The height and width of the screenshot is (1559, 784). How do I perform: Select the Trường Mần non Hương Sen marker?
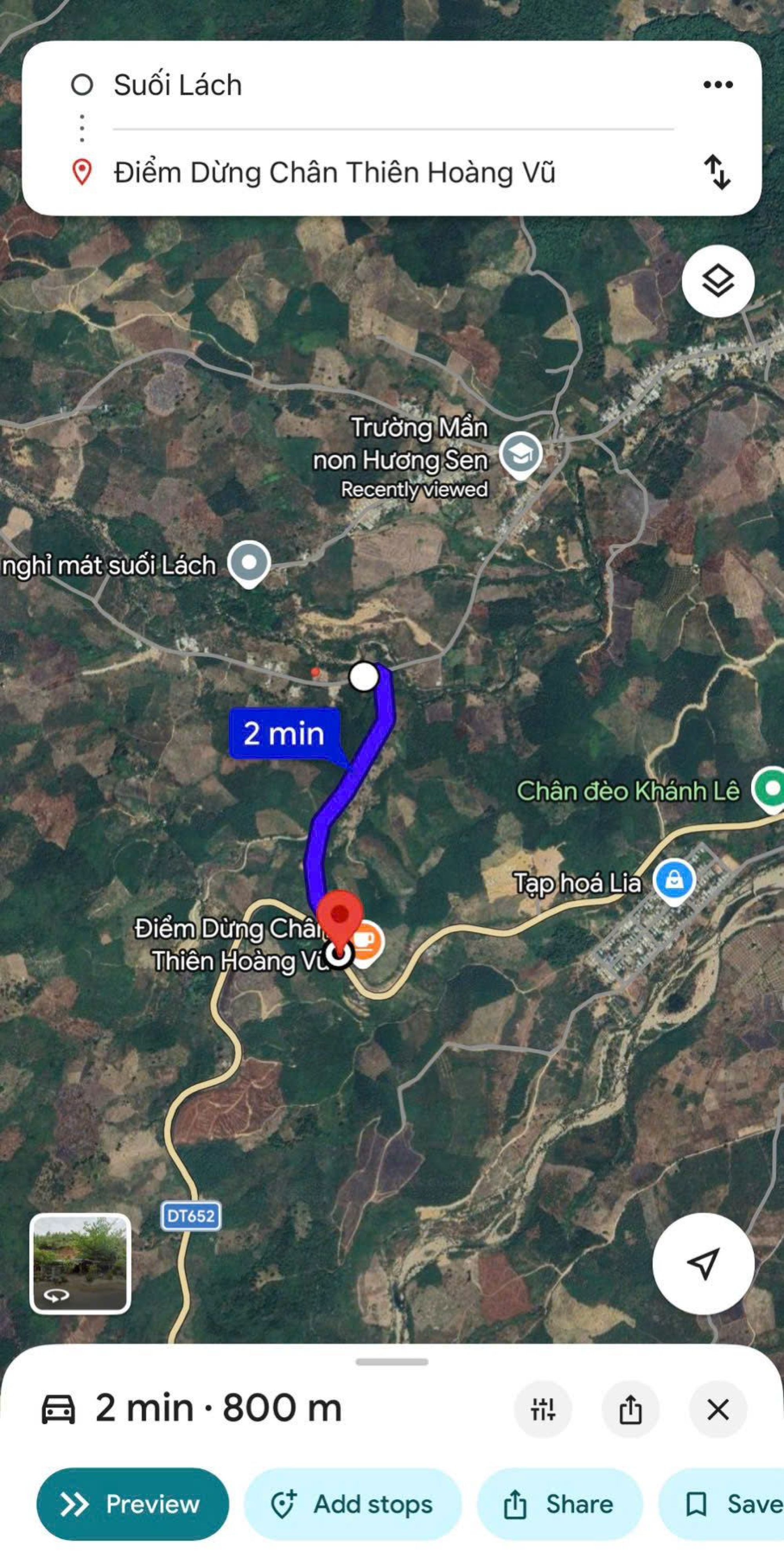point(520,454)
